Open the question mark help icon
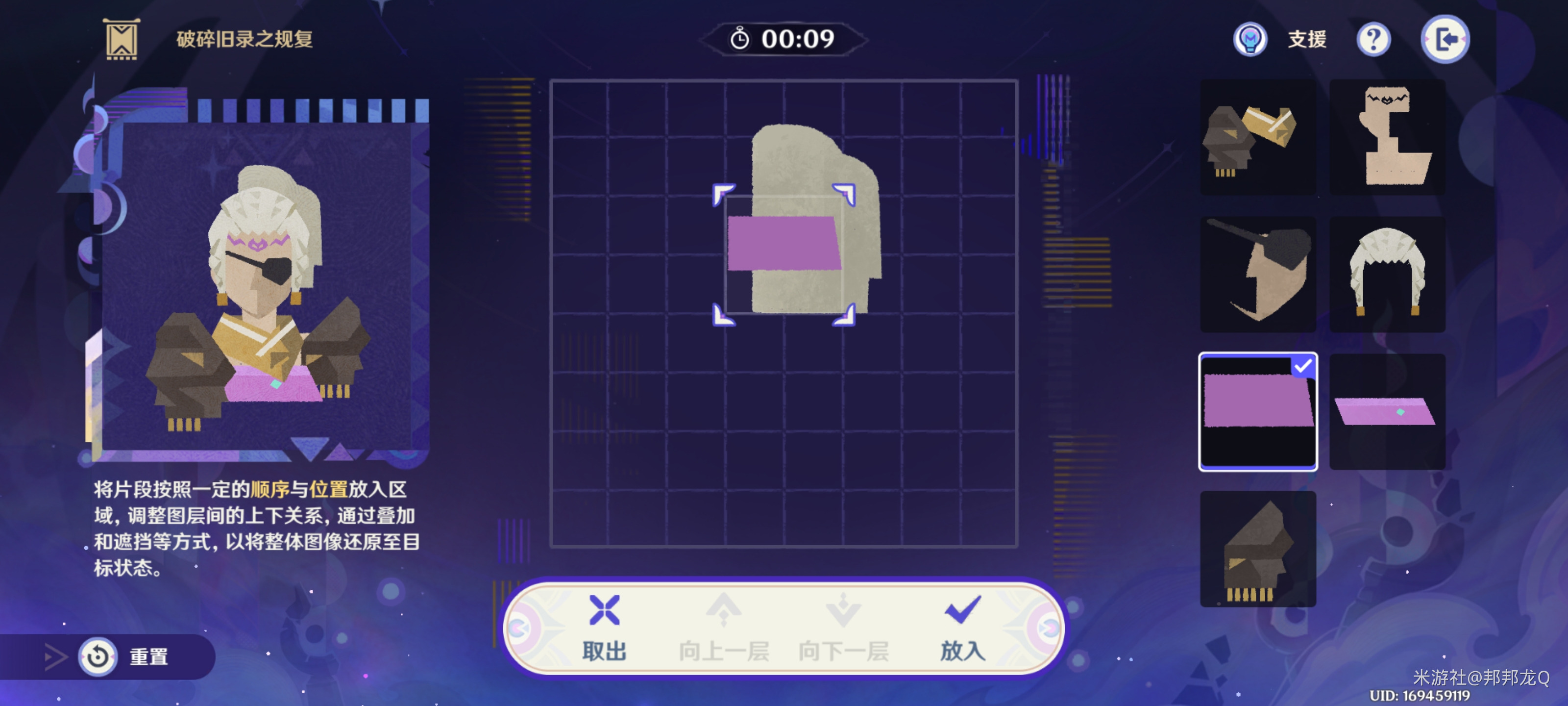The width and height of the screenshot is (1568, 706). pyautogui.click(x=1373, y=40)
